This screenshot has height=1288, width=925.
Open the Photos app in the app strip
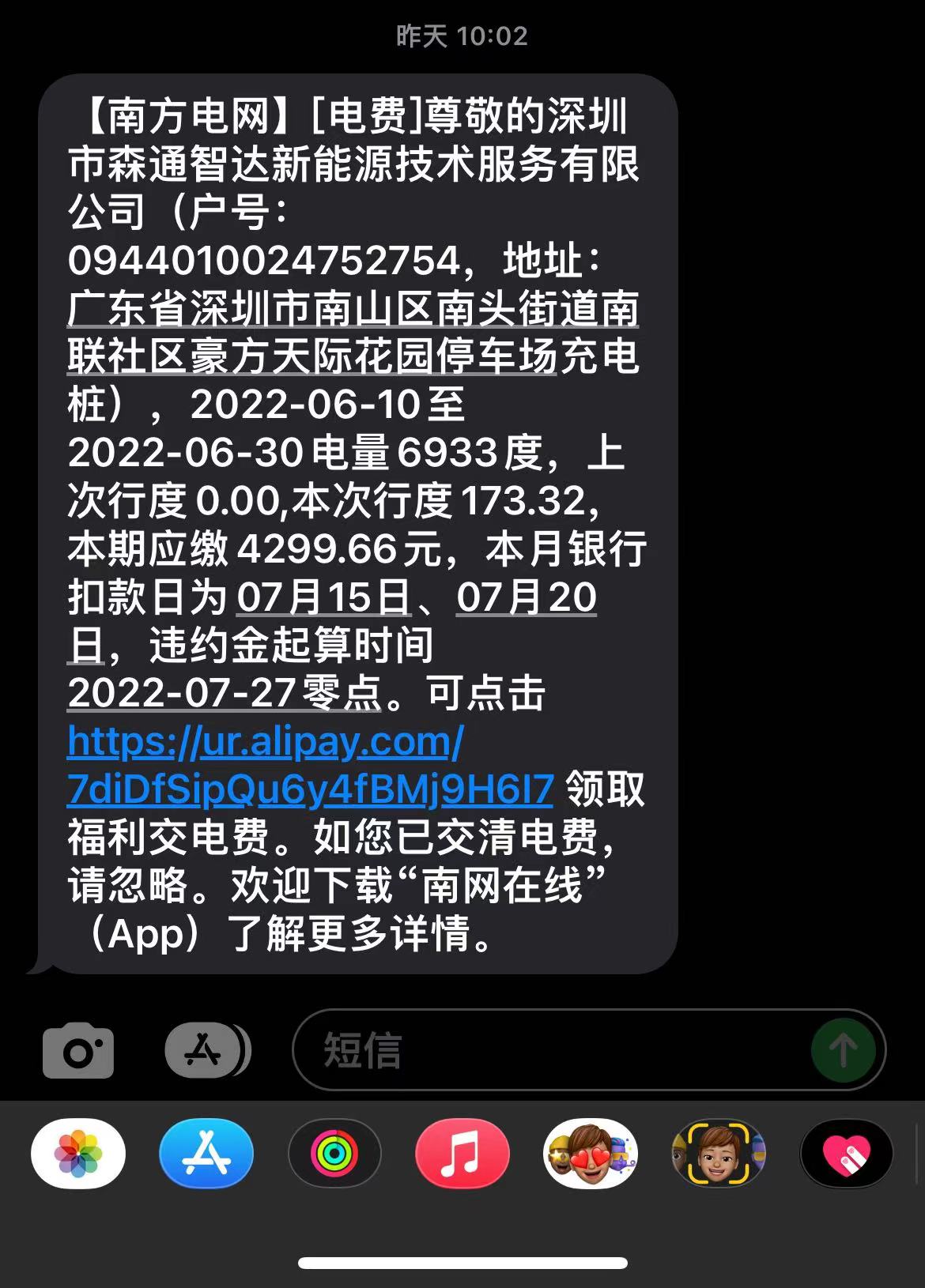78,1154
